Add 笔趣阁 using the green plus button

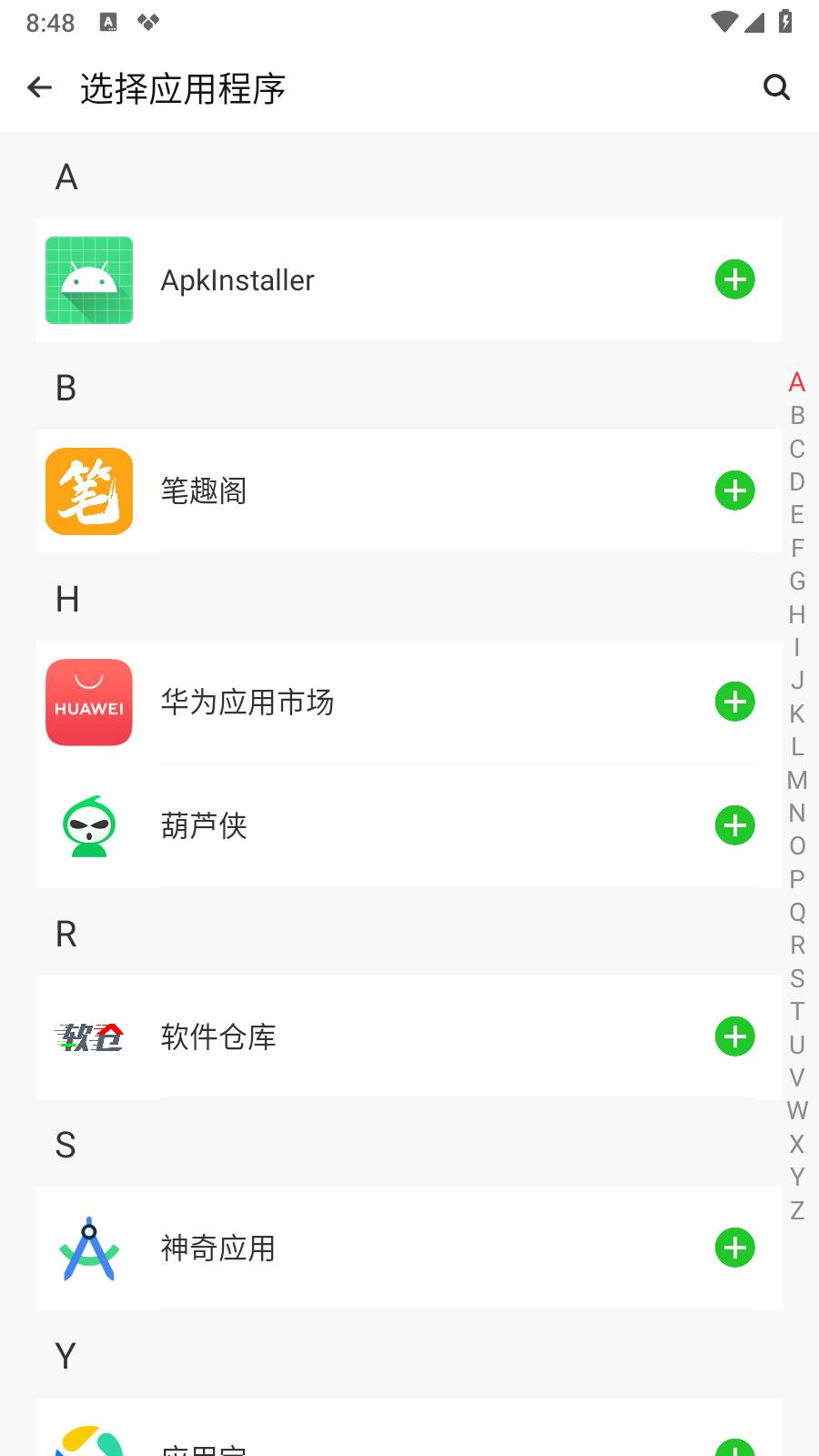(x=734, y=490)
